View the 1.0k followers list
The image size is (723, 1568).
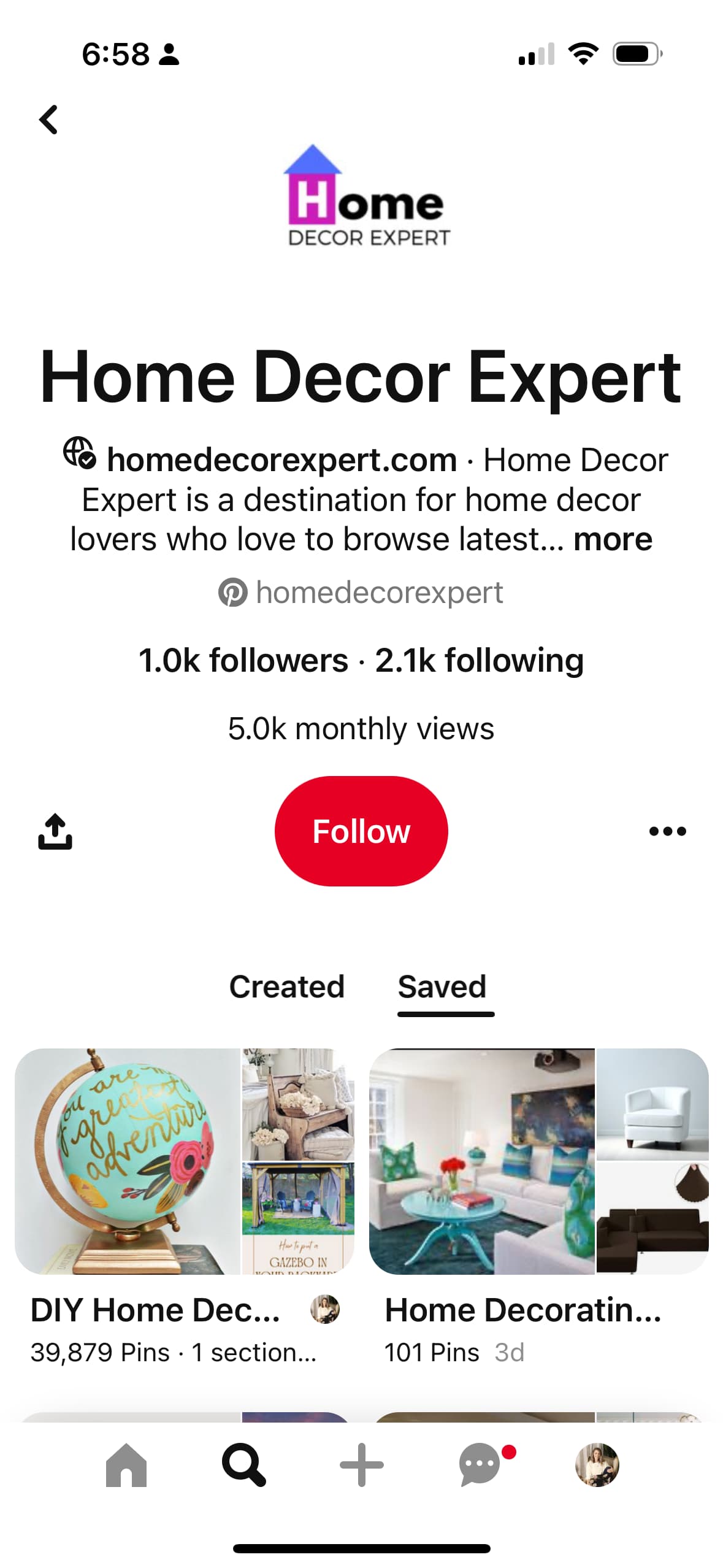point(243,660)
